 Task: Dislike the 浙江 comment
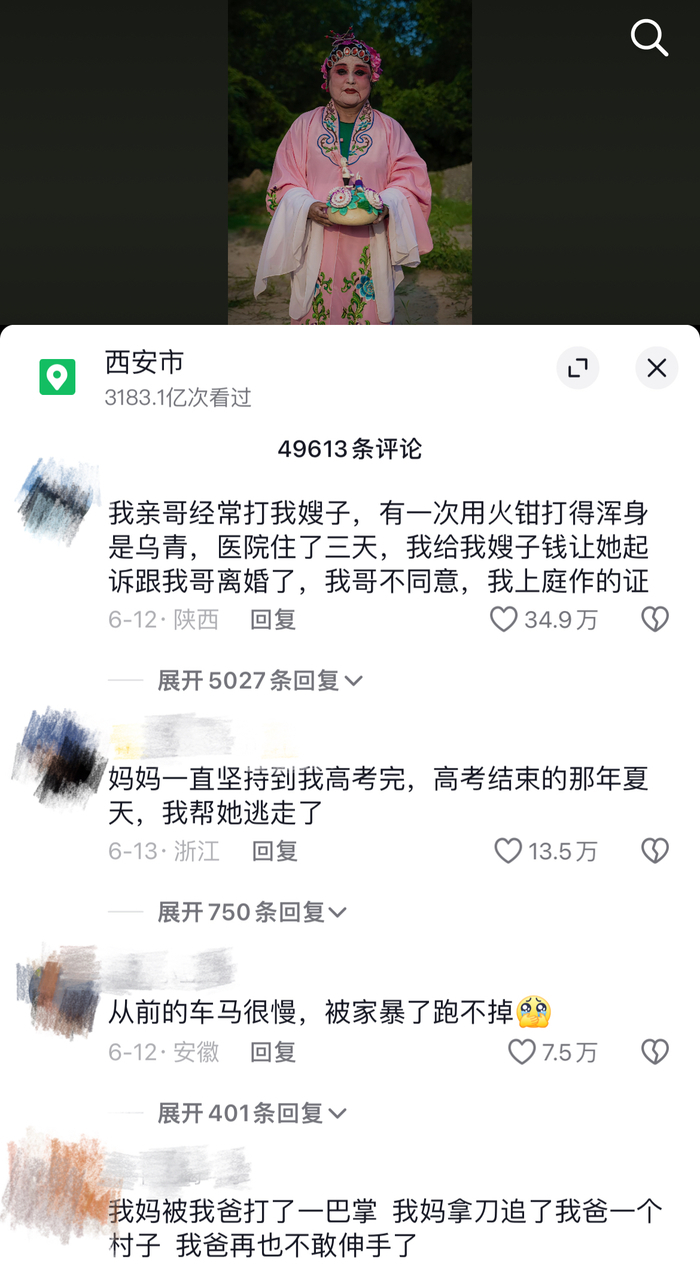[655, 851]
